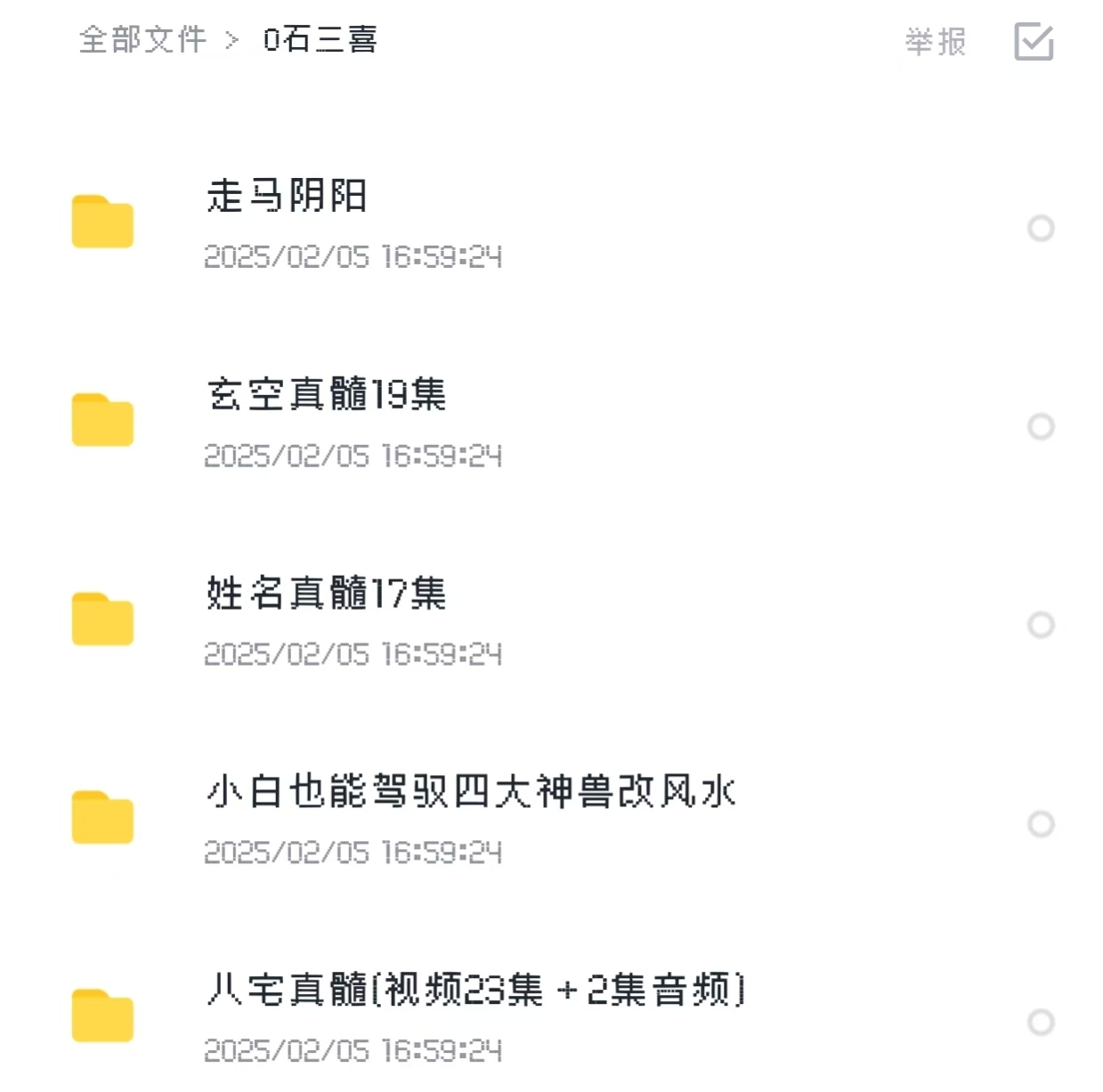Select the 姓名真髓17集 radio button
The height and width of the screenshot is (1092, 1103).
pyautogui.click(x=1041, y=625)
